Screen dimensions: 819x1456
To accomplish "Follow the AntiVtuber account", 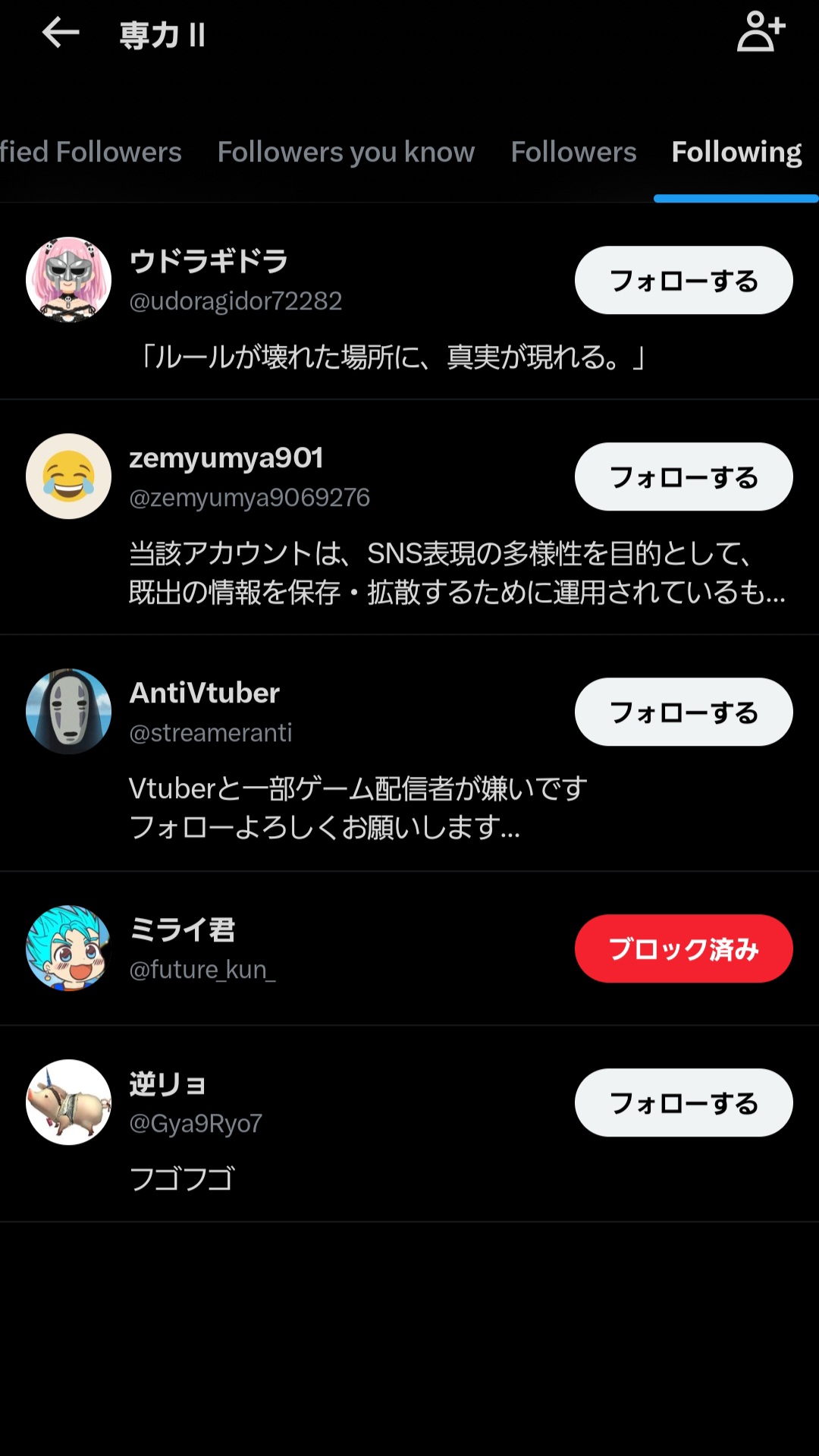I will (x=683, y=712).
